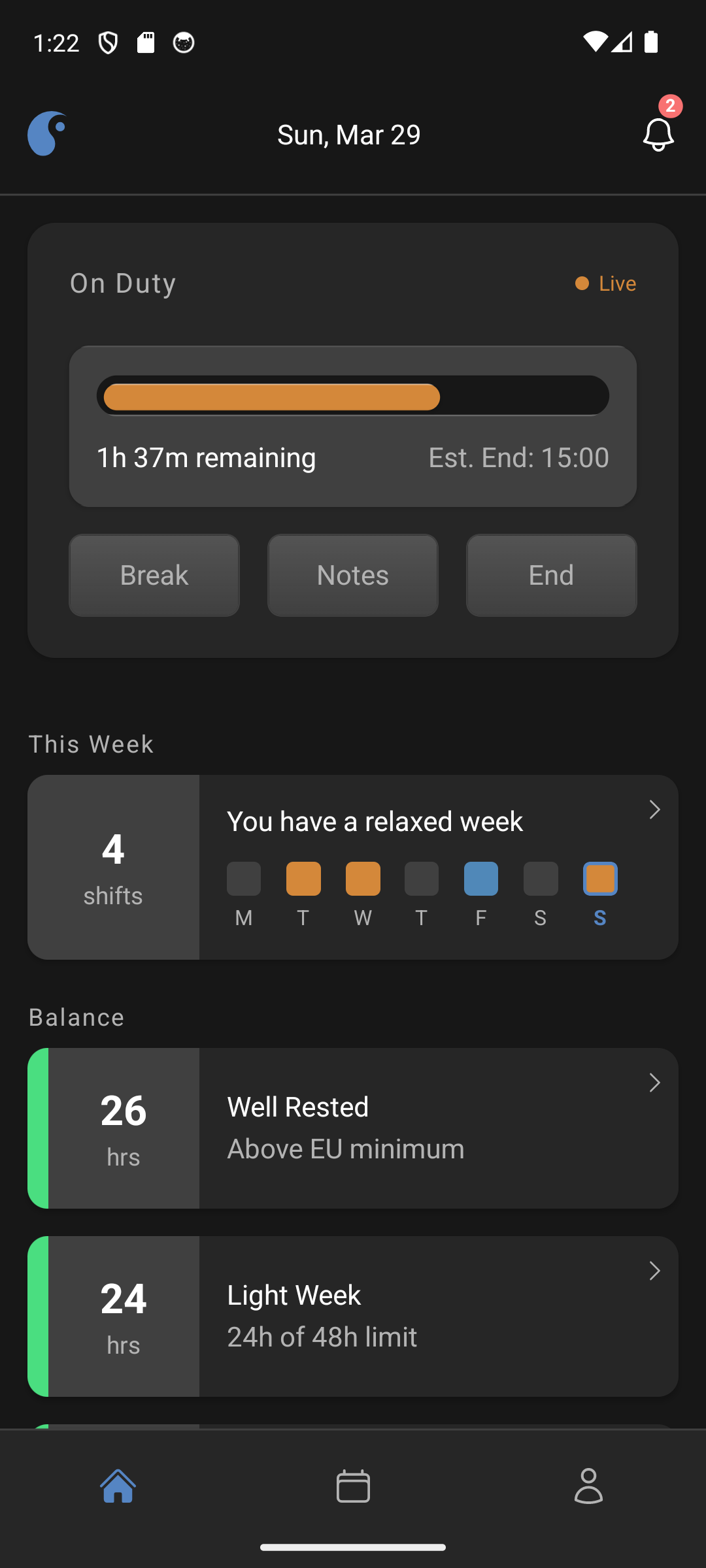Viewport: 706px width, 1568px height.
Task: Switch to the calendar tab
Action: 353,1486
